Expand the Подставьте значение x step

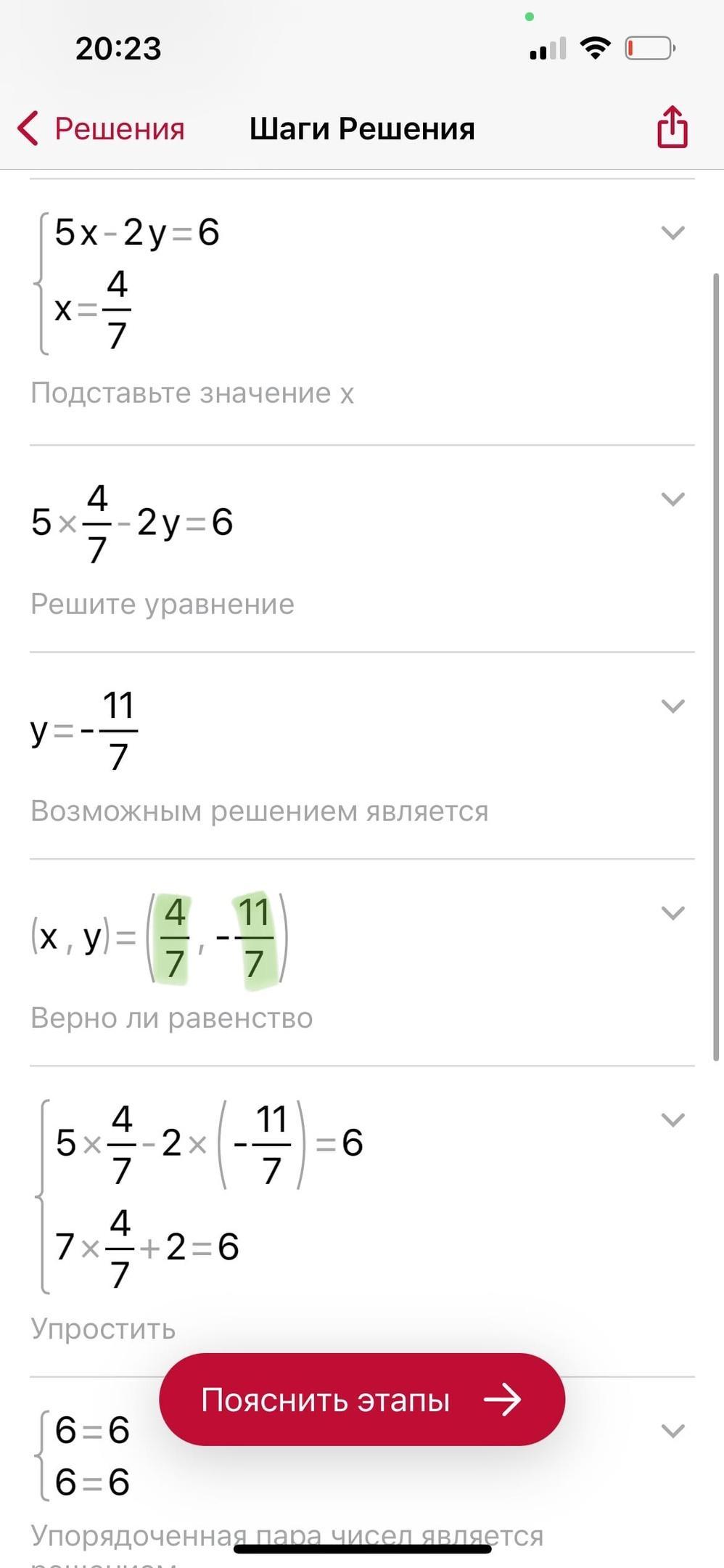tap(672, 233)
